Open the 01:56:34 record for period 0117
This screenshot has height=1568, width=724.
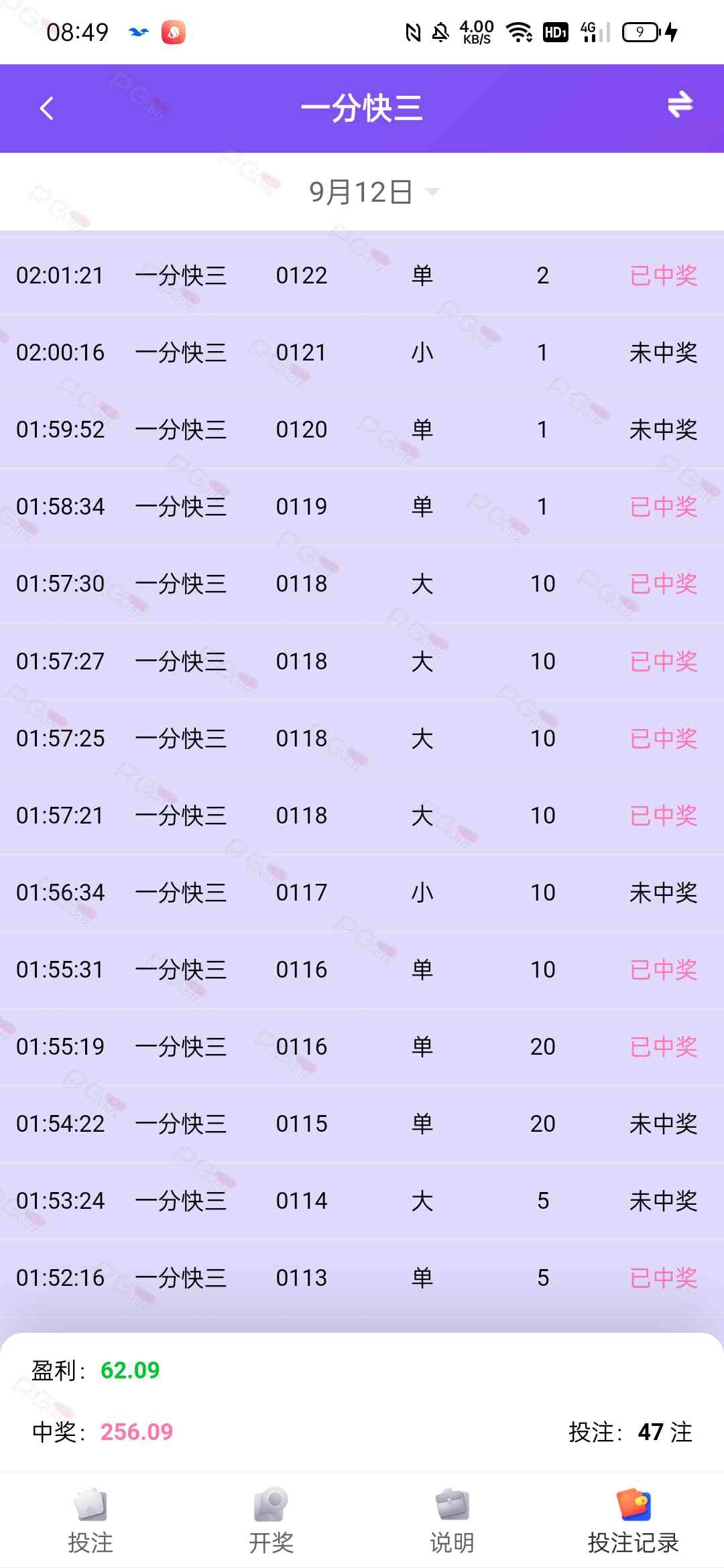[362, 893]
